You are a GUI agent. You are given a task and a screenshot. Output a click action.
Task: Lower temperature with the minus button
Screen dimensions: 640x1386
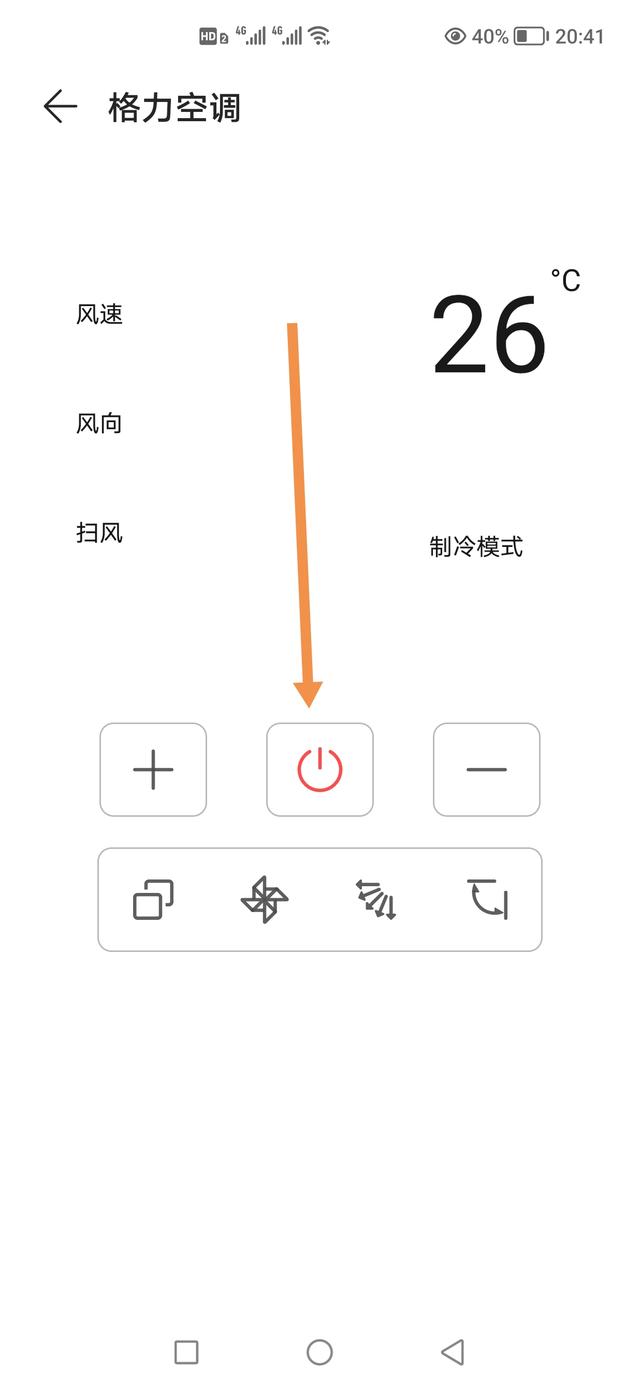coord(487,770)
